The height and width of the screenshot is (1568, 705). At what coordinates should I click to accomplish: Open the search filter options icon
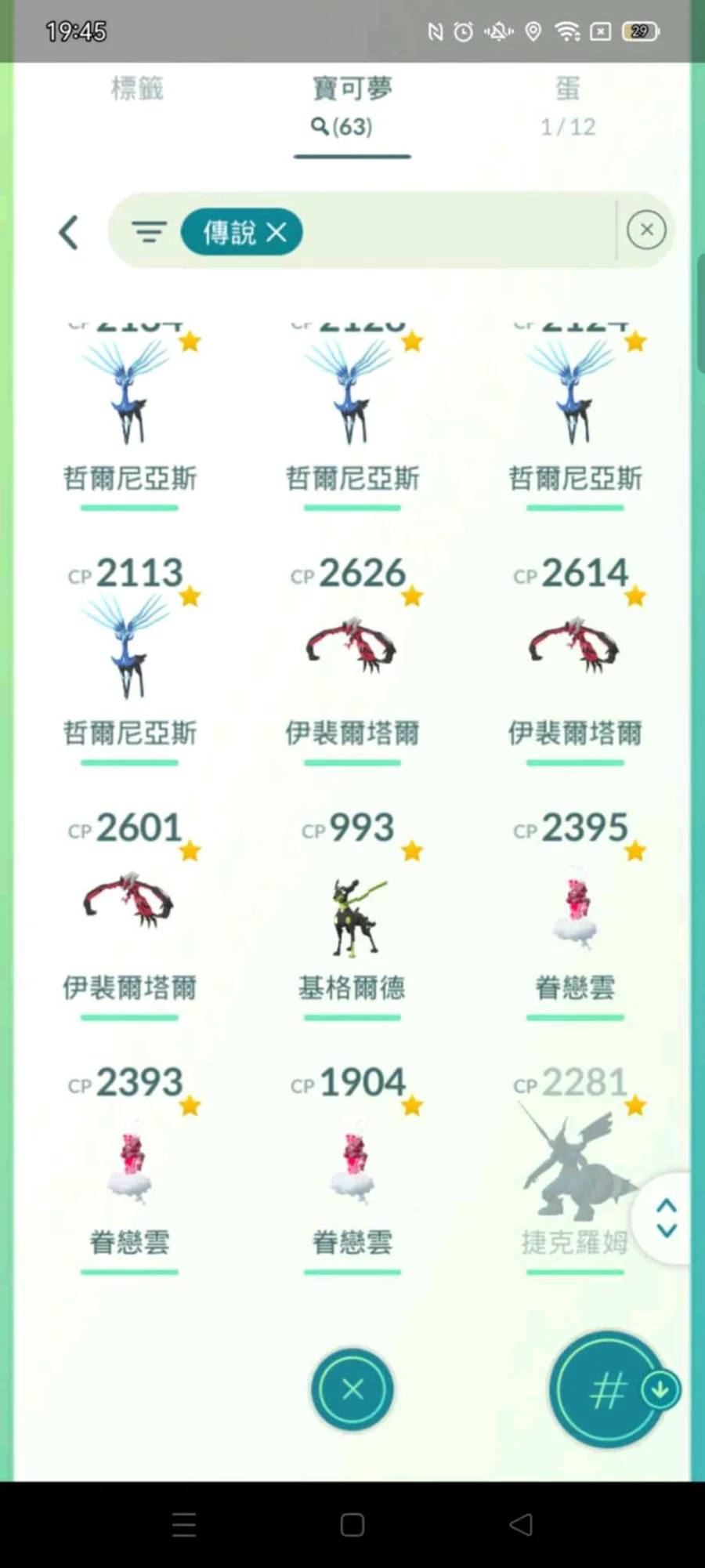click(x=148, y=232)
